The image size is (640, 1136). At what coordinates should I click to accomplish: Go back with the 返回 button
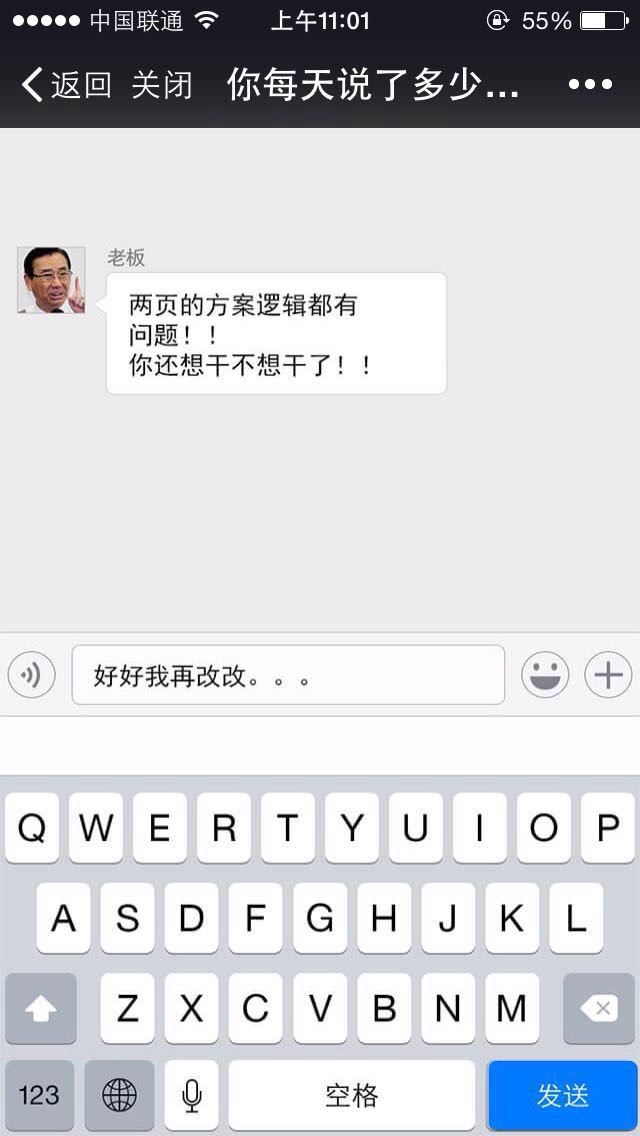click(x=66, y=85)
